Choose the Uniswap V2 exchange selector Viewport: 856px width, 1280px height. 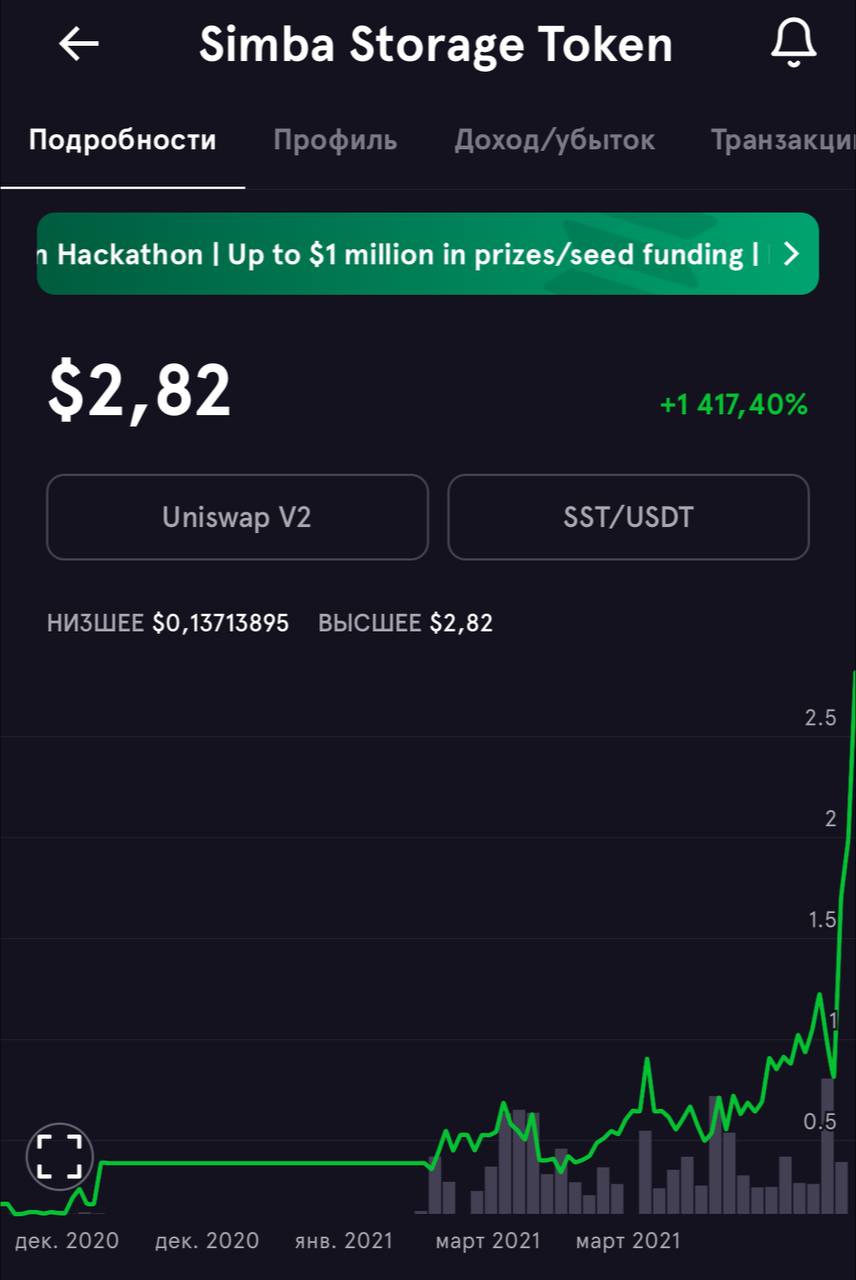click(237, 517)
